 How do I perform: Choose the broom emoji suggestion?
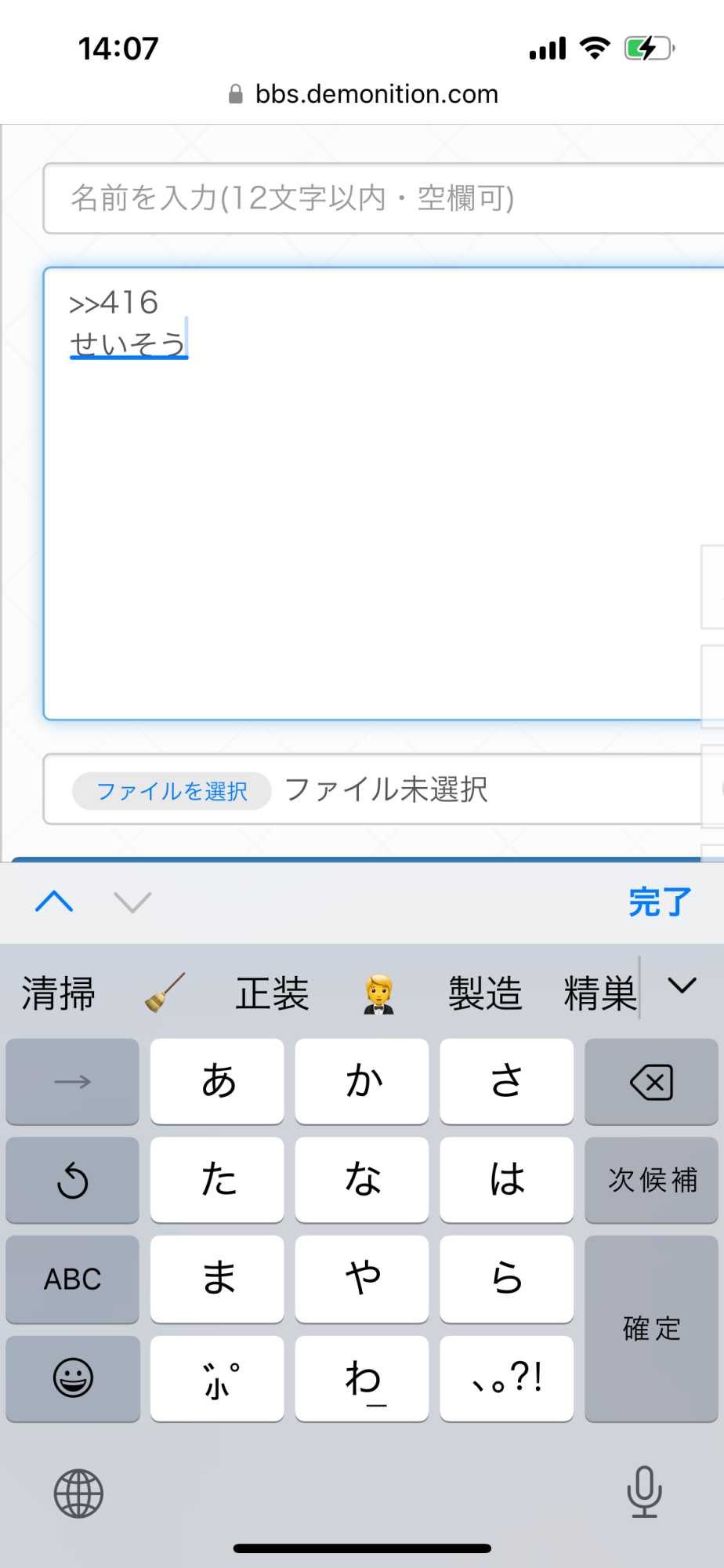click(x=165, y=993)
